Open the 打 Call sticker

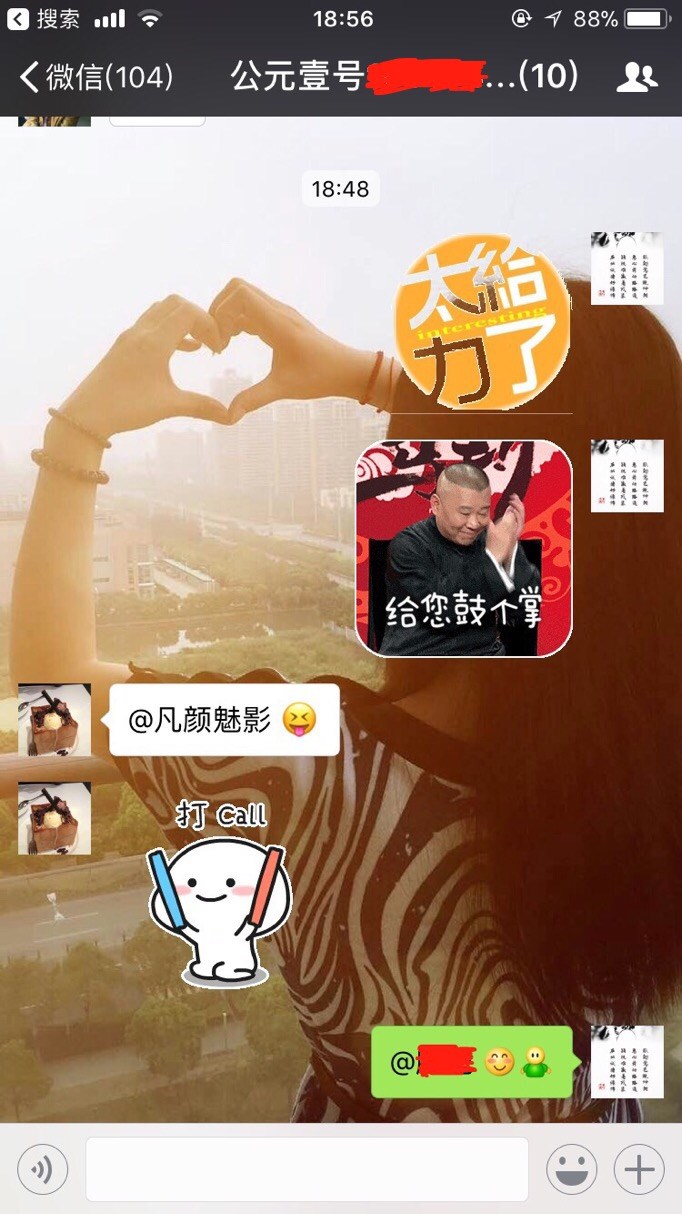click(x=220, y=893)
